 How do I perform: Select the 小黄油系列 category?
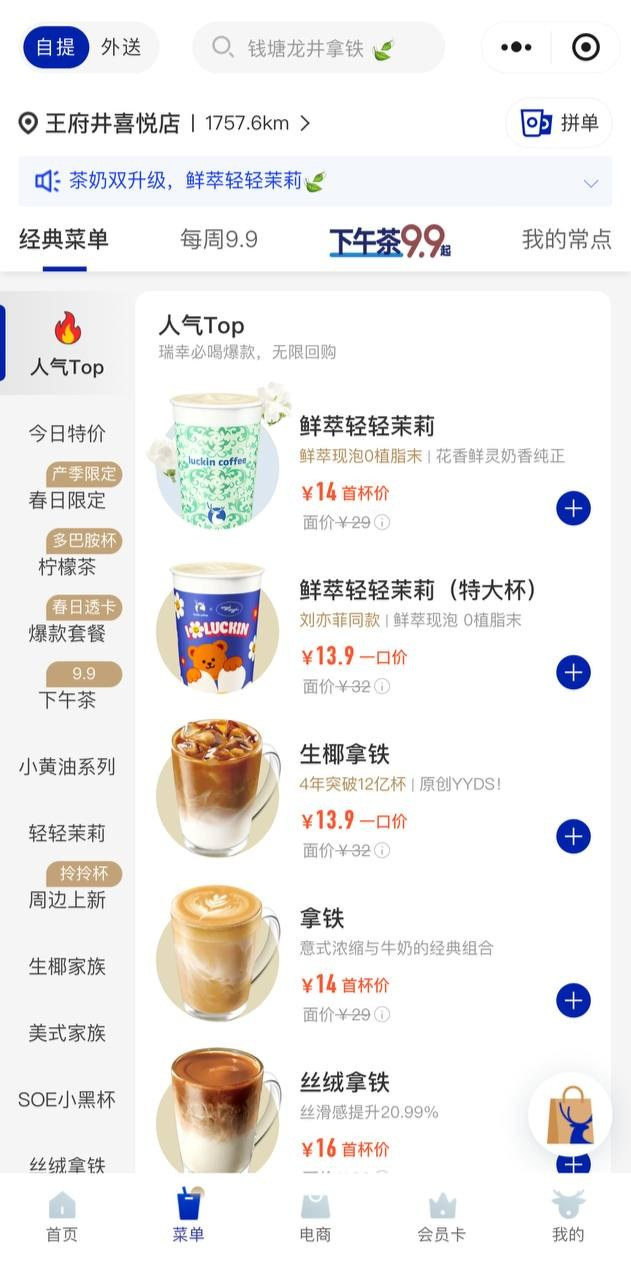point(67,767)
